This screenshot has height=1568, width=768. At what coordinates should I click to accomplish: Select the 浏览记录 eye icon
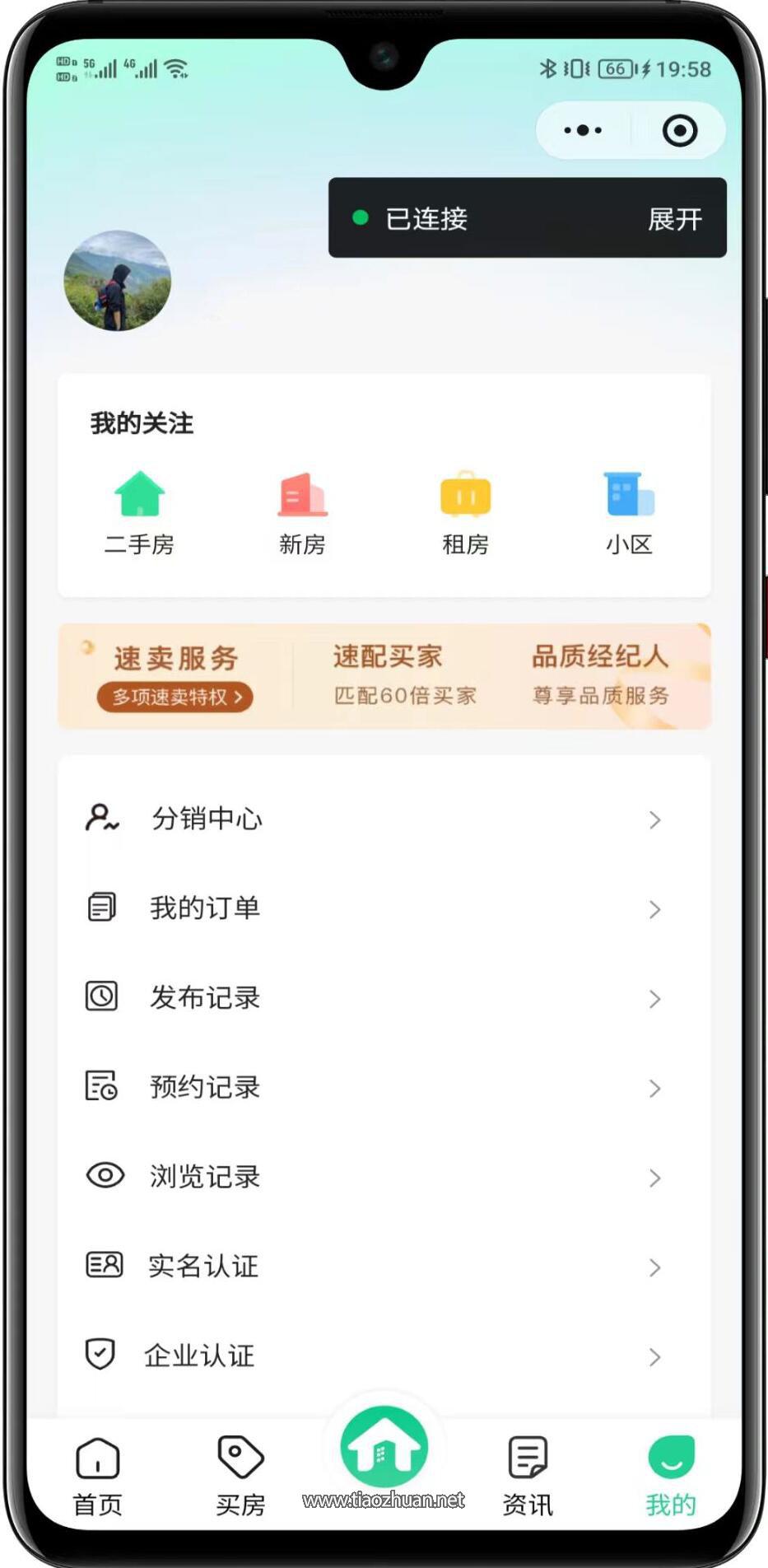pos(102,1176)
